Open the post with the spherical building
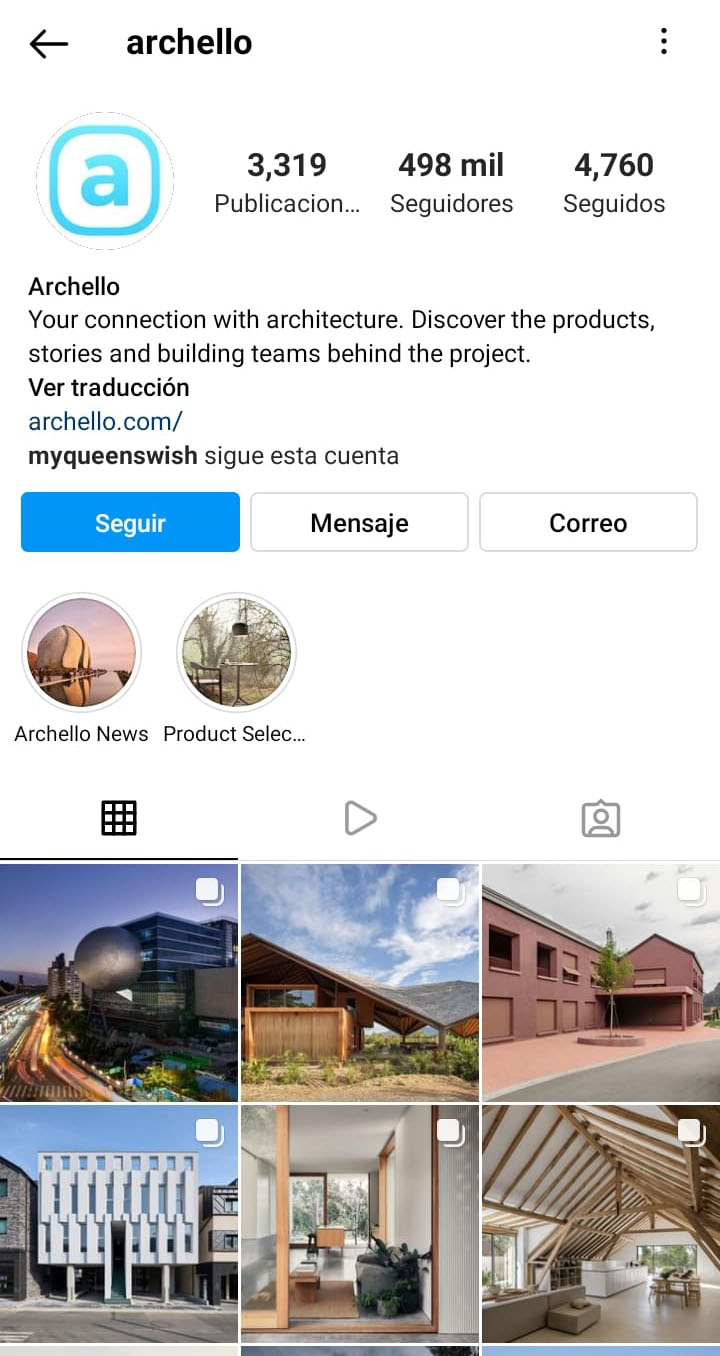Screen dimensions: 720x1356 pos(119,982)
